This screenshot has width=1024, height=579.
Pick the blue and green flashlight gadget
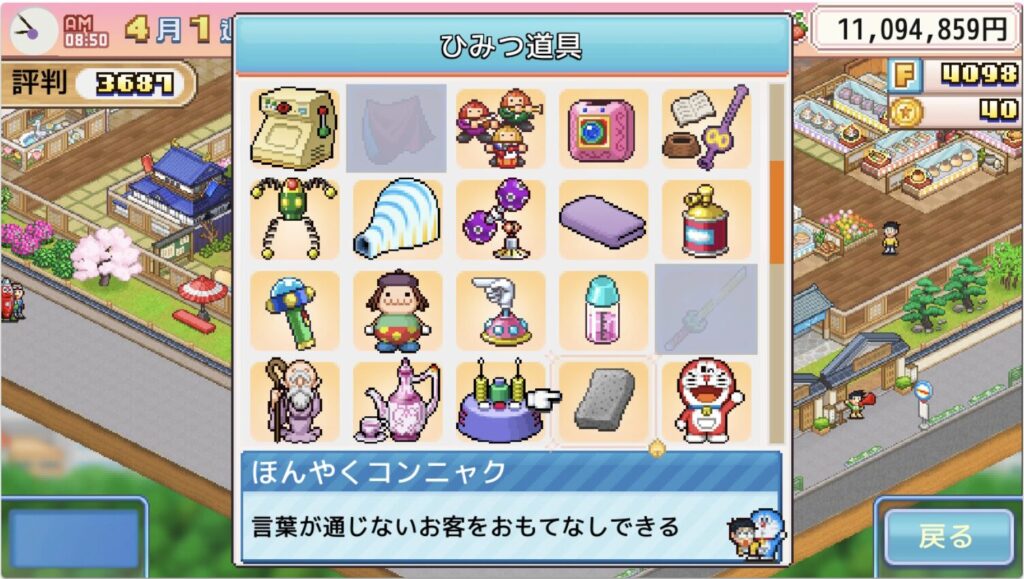(294, 310)
